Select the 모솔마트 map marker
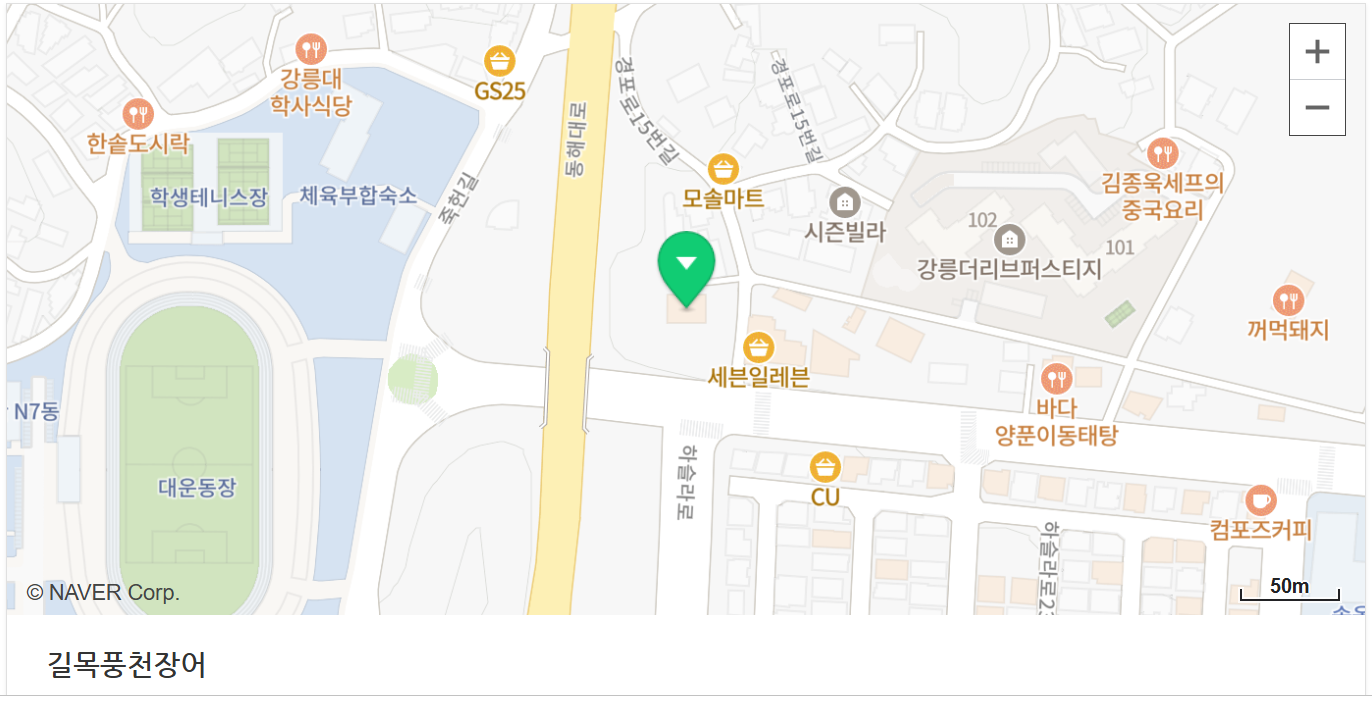The image size is (1372, 703). 723,169
